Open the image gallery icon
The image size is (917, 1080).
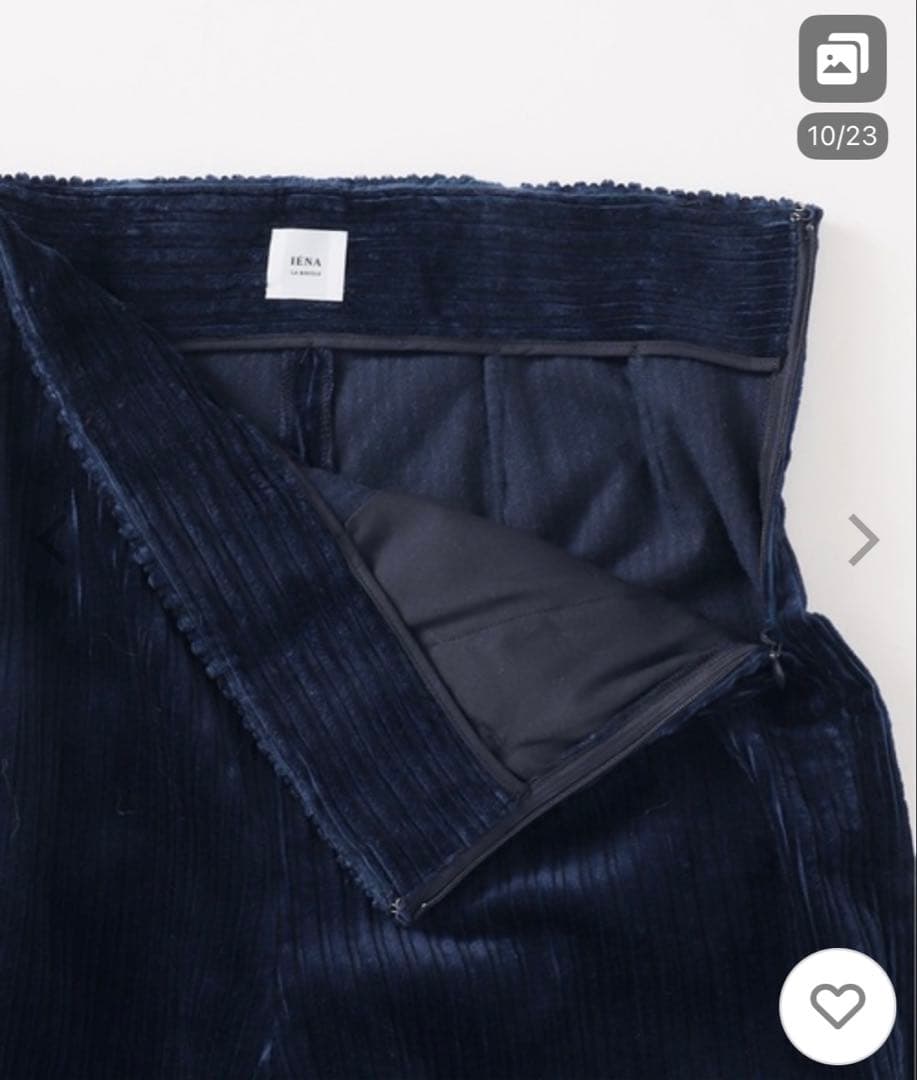[842, 59]
